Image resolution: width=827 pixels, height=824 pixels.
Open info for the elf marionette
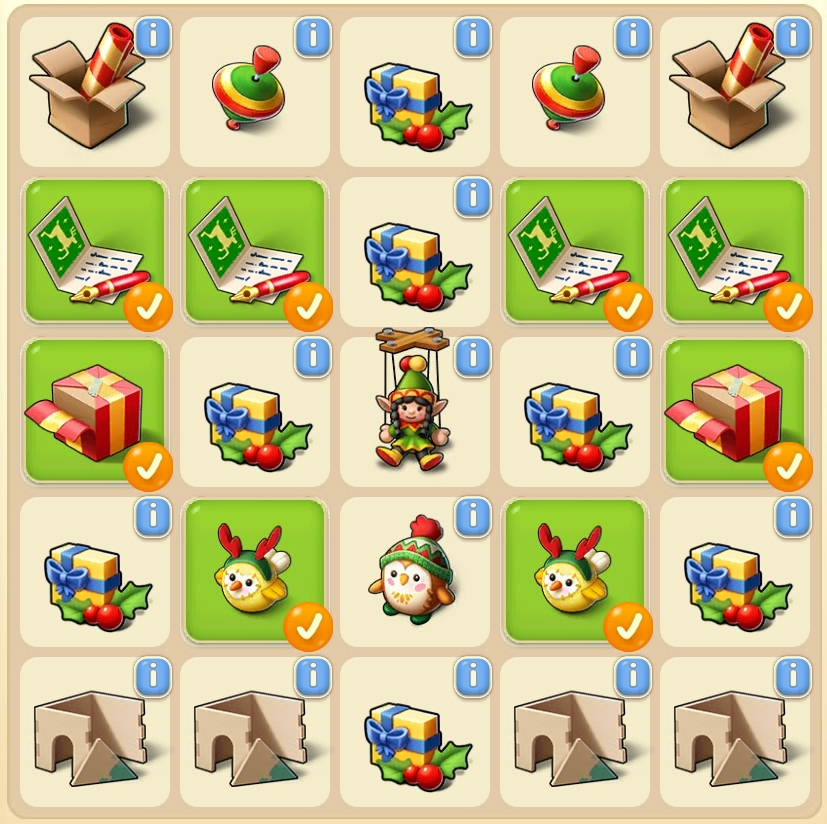472,355
